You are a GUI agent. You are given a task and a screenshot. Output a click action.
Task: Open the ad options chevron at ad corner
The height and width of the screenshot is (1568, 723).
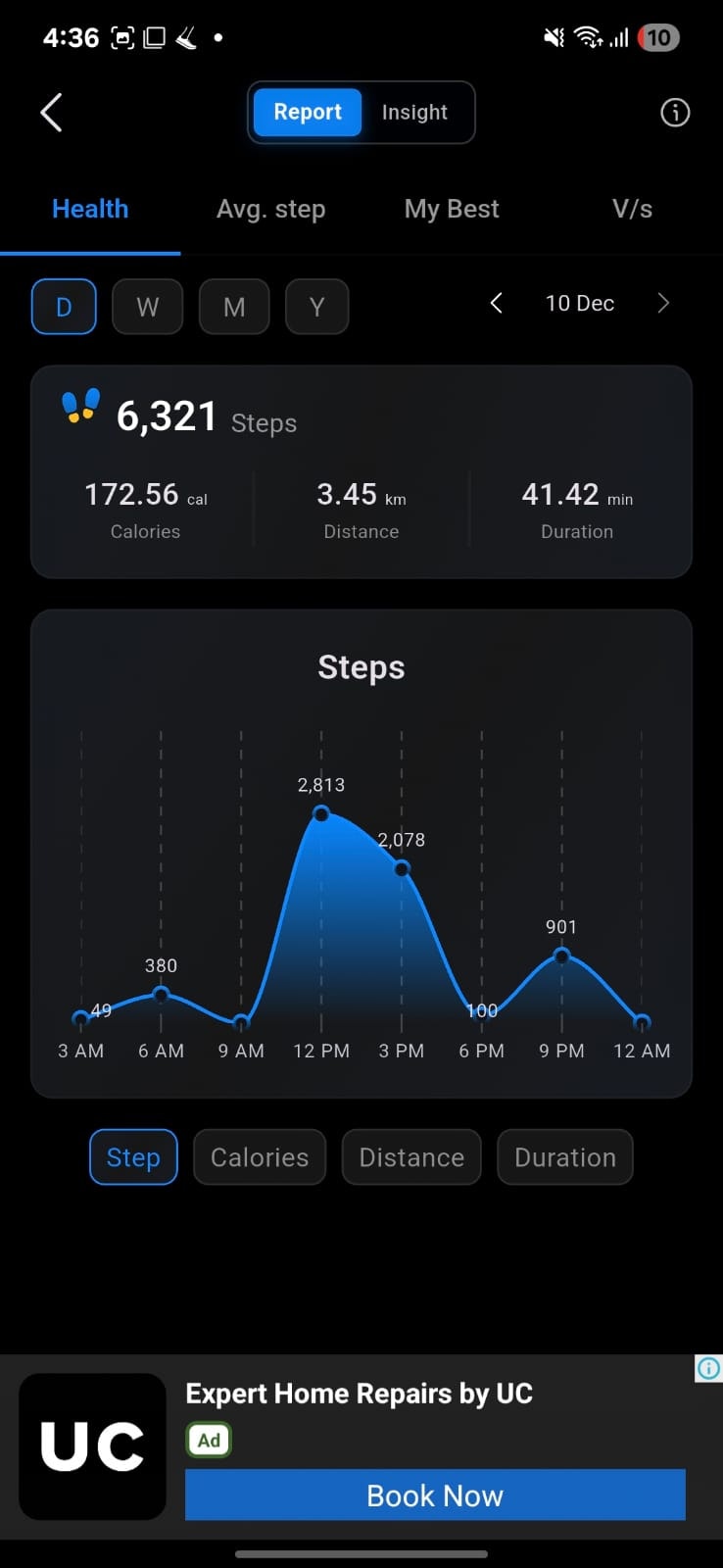707,1369
